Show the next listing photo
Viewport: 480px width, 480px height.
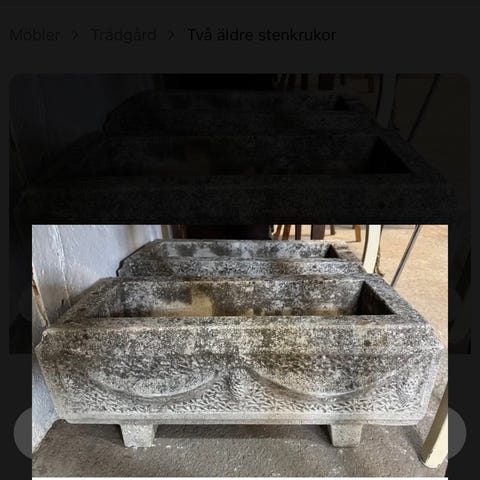tap(457, 433)
